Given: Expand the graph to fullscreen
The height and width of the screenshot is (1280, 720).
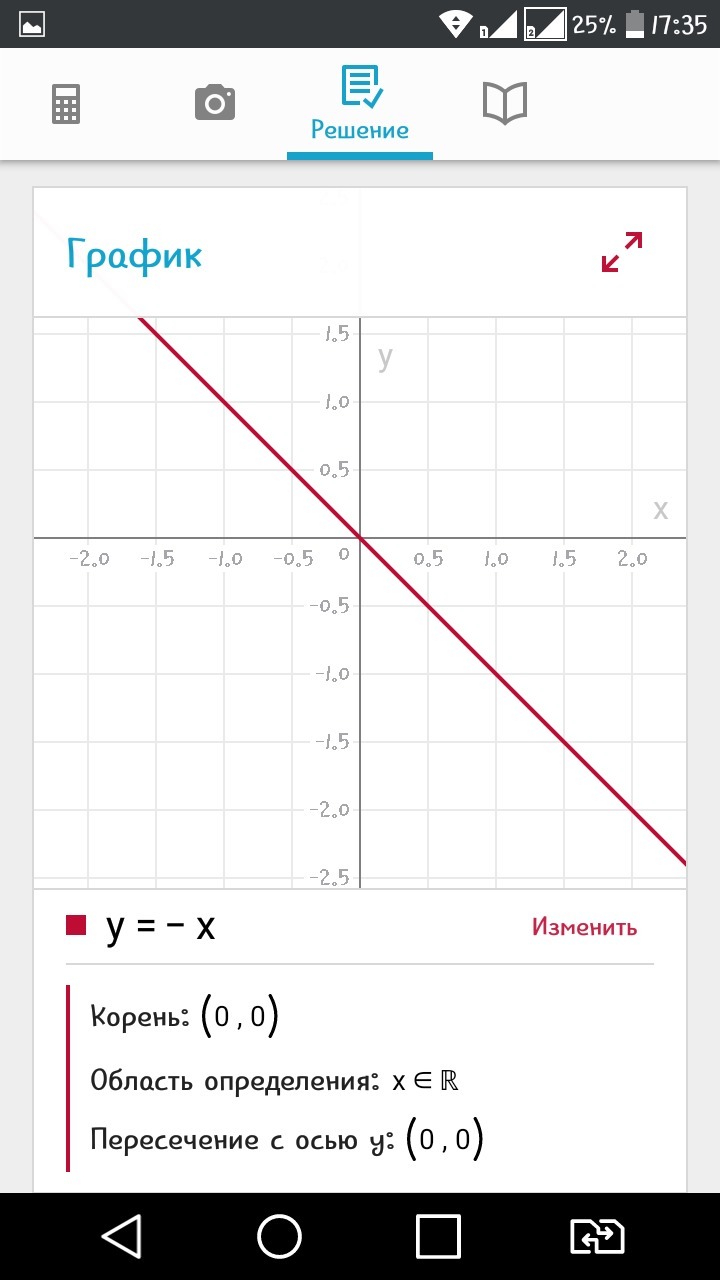Looking at the screenshot, I should click(622, 252).
